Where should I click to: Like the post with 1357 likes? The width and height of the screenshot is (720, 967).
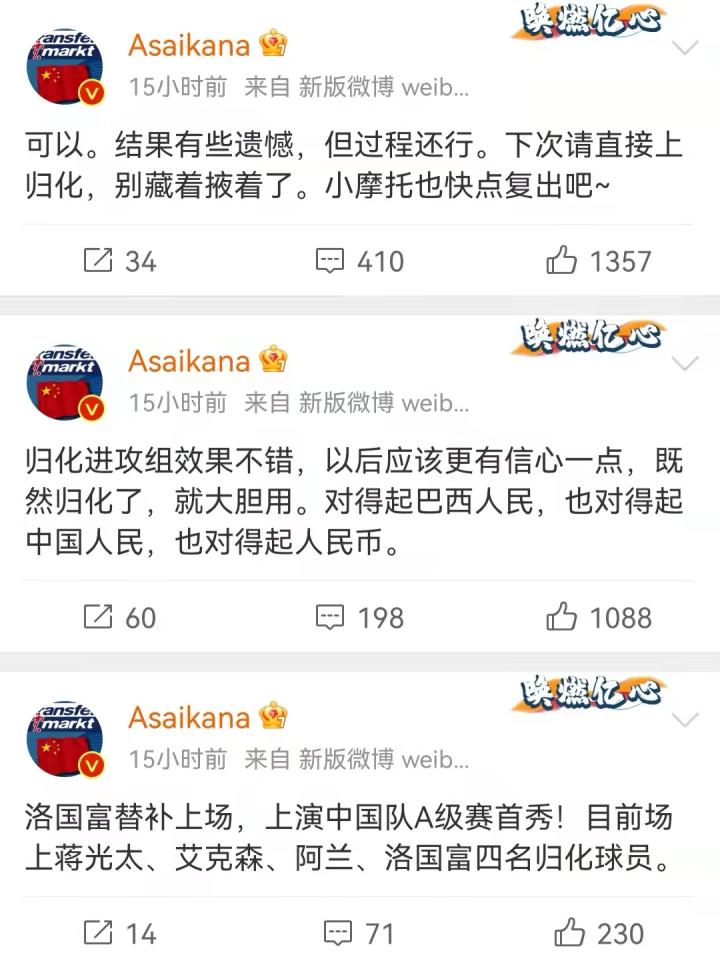598,261
